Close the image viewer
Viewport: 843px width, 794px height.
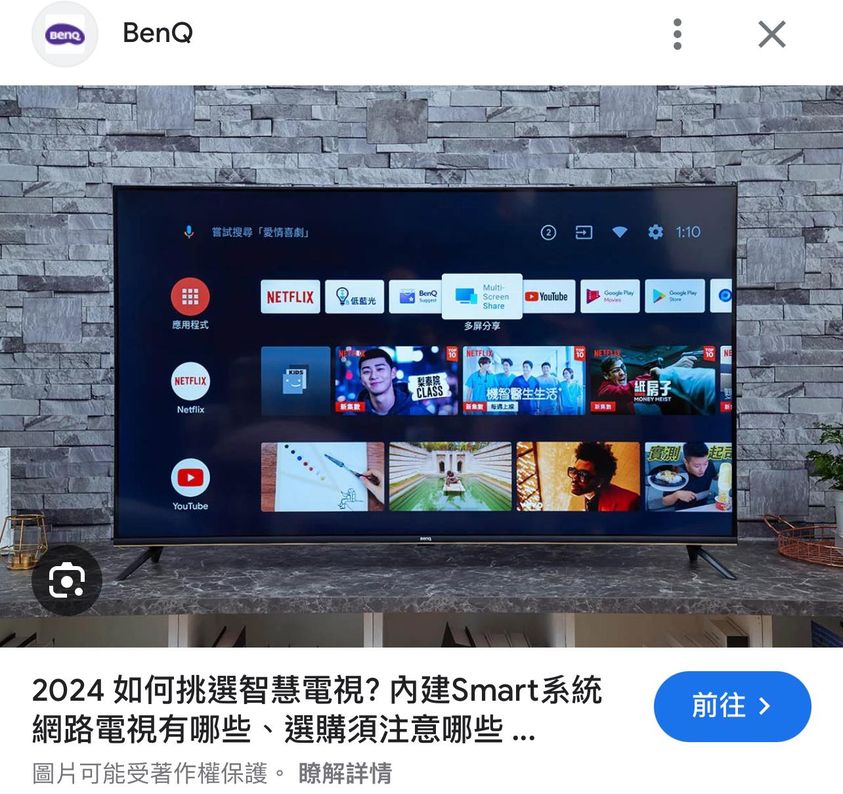[771, 34]
